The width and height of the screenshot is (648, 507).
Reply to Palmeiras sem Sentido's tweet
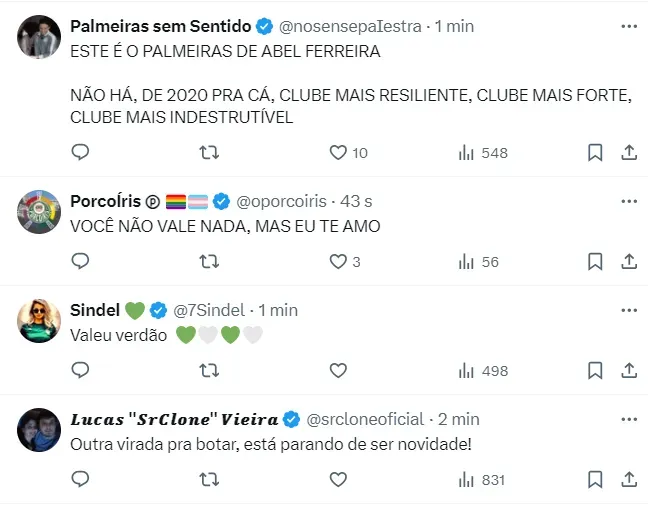coord(81,152)
